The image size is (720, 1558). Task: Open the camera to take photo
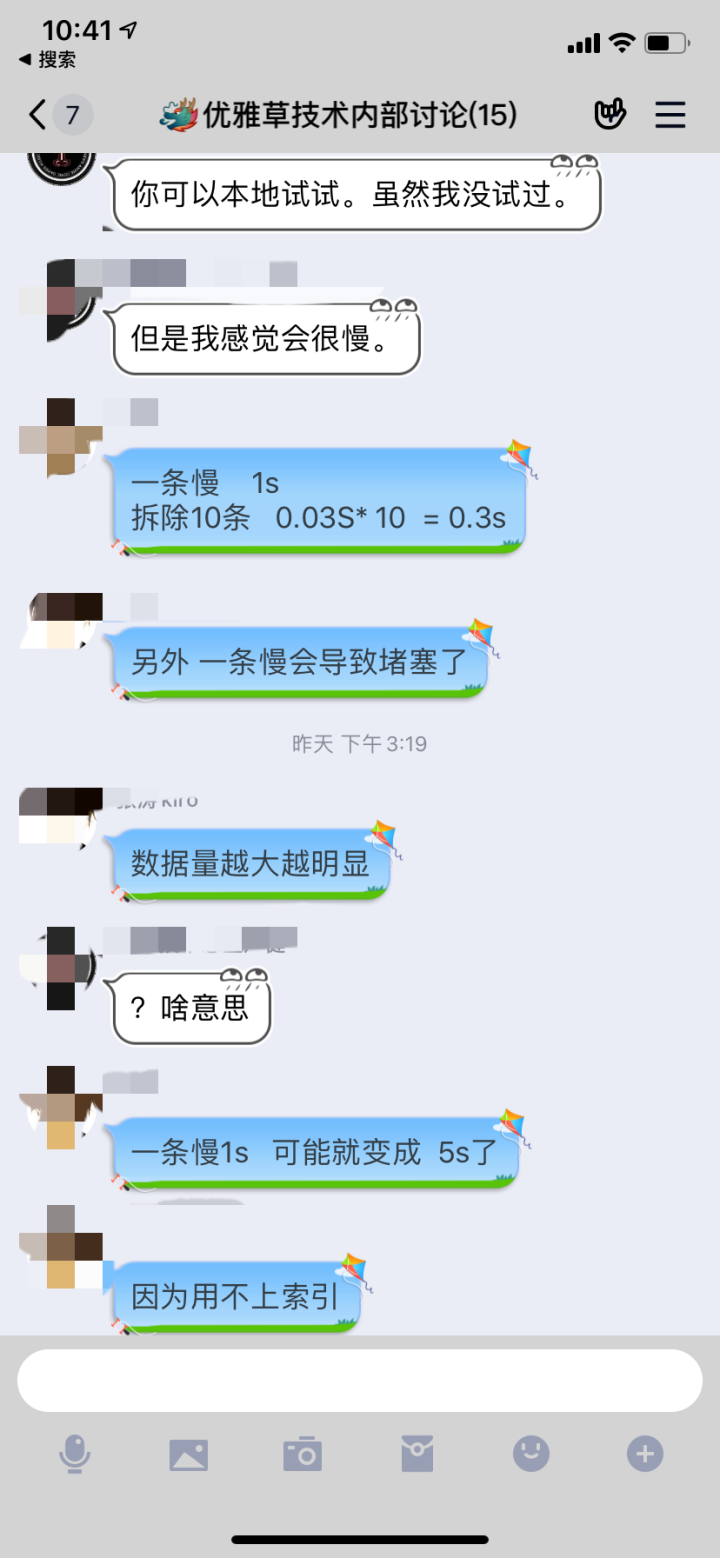pyautogui.click(x=302, y=1453)
